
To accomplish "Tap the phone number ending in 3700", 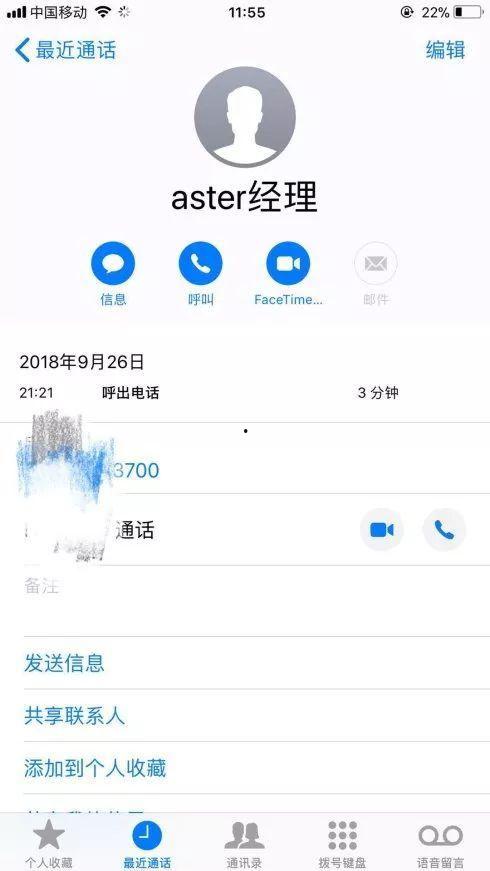I will [x=136, y=470].
